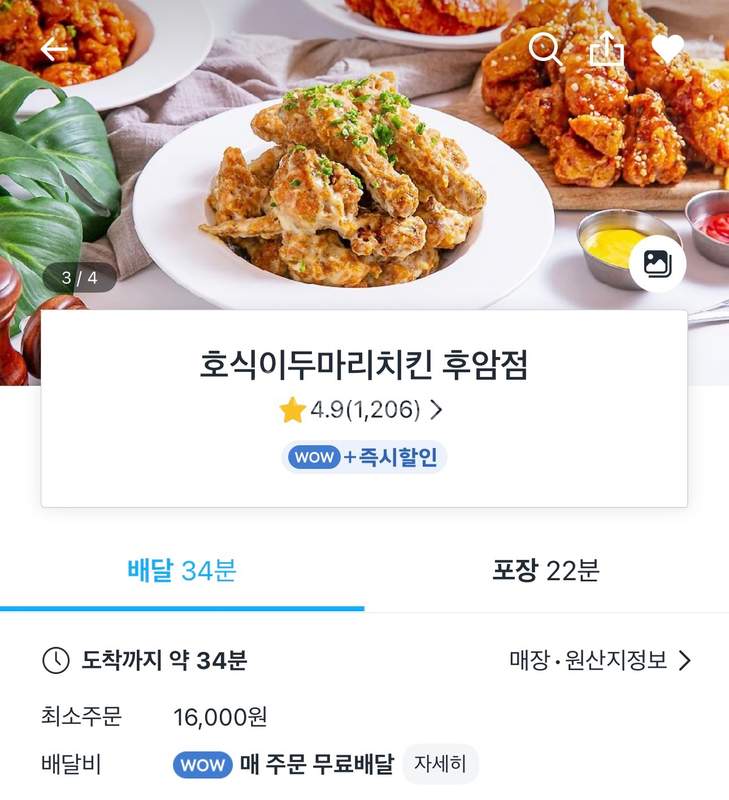Viewport: 729px width, 800px height.
Task: Open 매장·원산지정보 details
Action: 600,660
